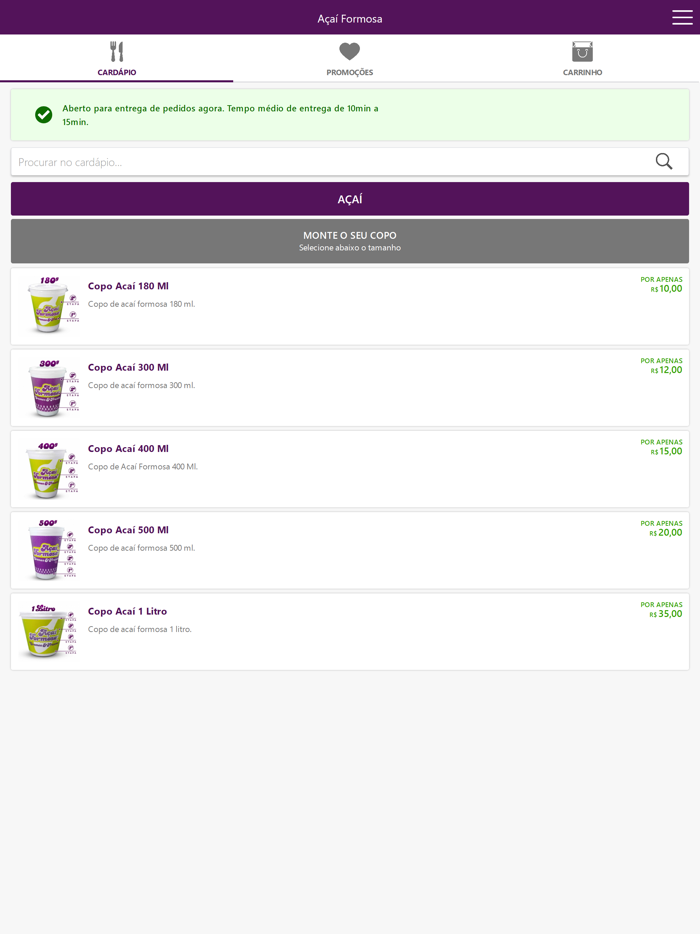This screenshot has height=934, width=700.
Task: Open the hamburger menu
Action: 682,18
